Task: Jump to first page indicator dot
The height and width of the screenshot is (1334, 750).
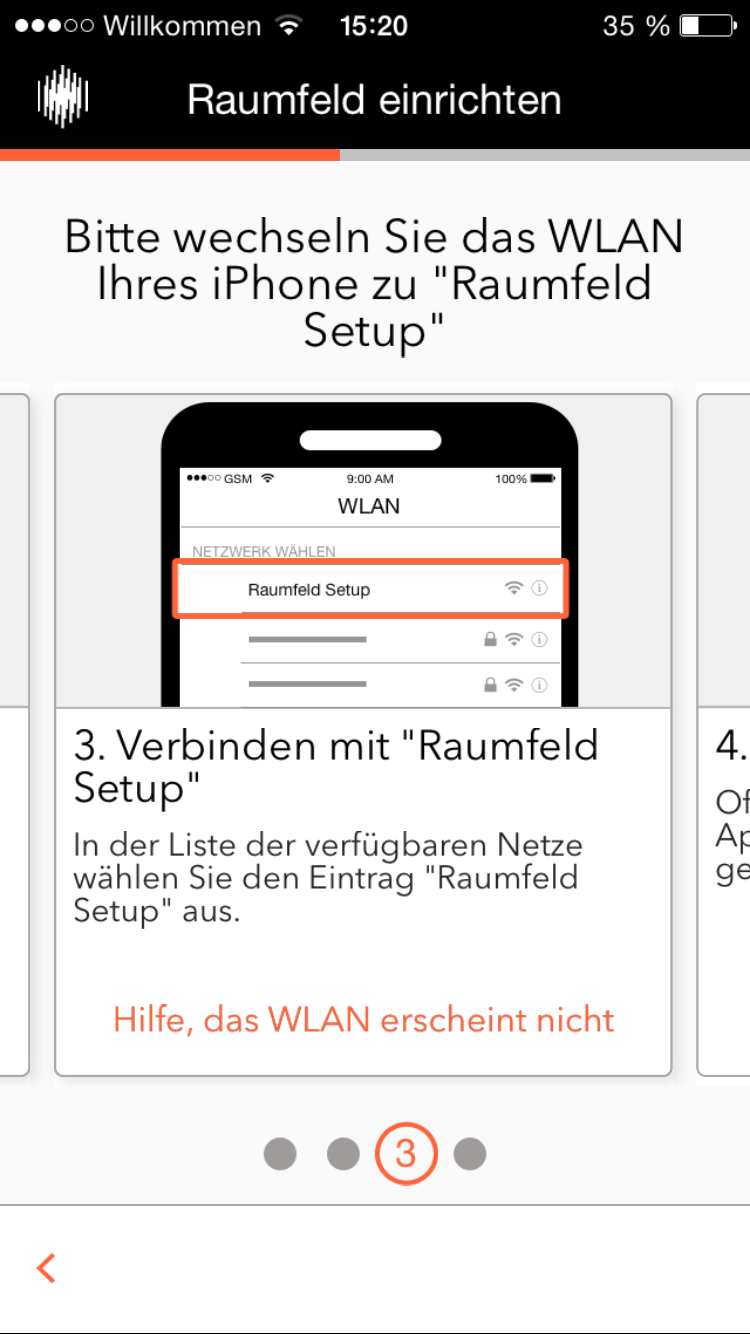Action: (280, 1154)
